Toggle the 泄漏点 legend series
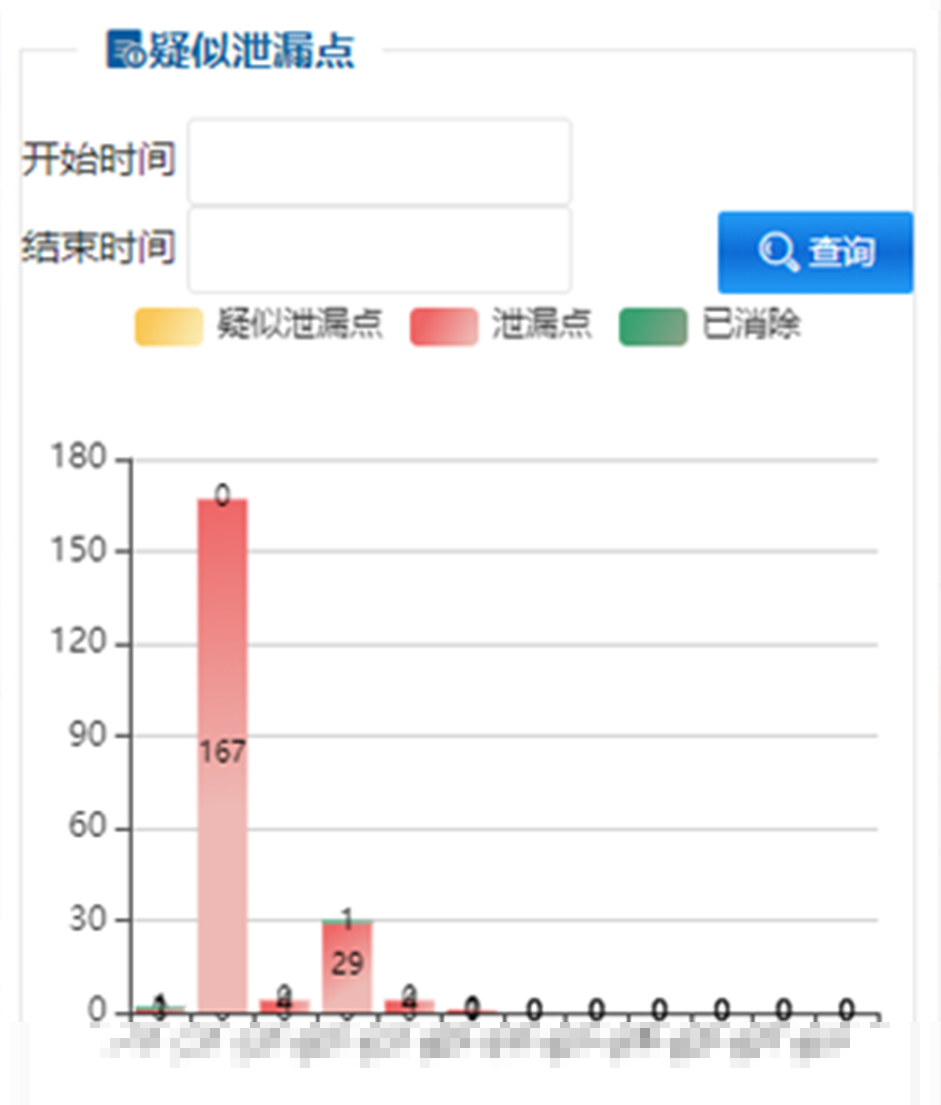 (501, 326)
